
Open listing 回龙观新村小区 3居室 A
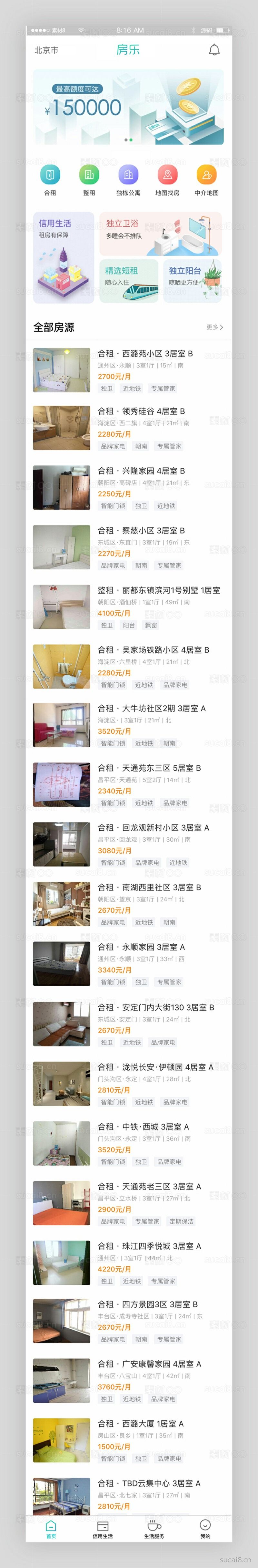pos(153,827)
